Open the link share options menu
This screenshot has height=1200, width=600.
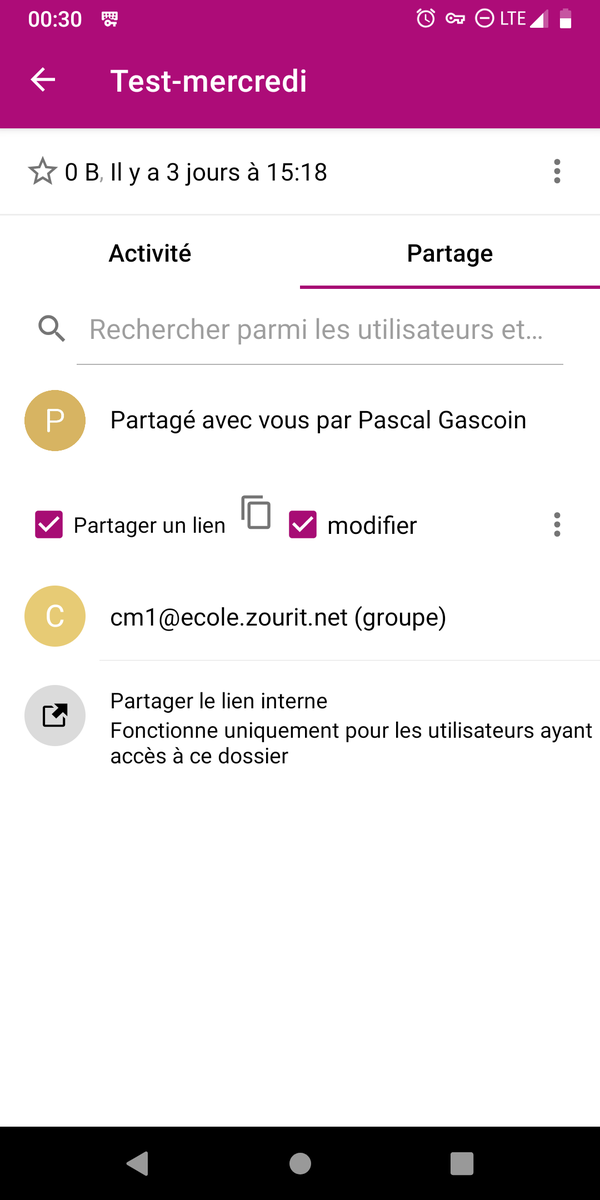coord(557,524)
